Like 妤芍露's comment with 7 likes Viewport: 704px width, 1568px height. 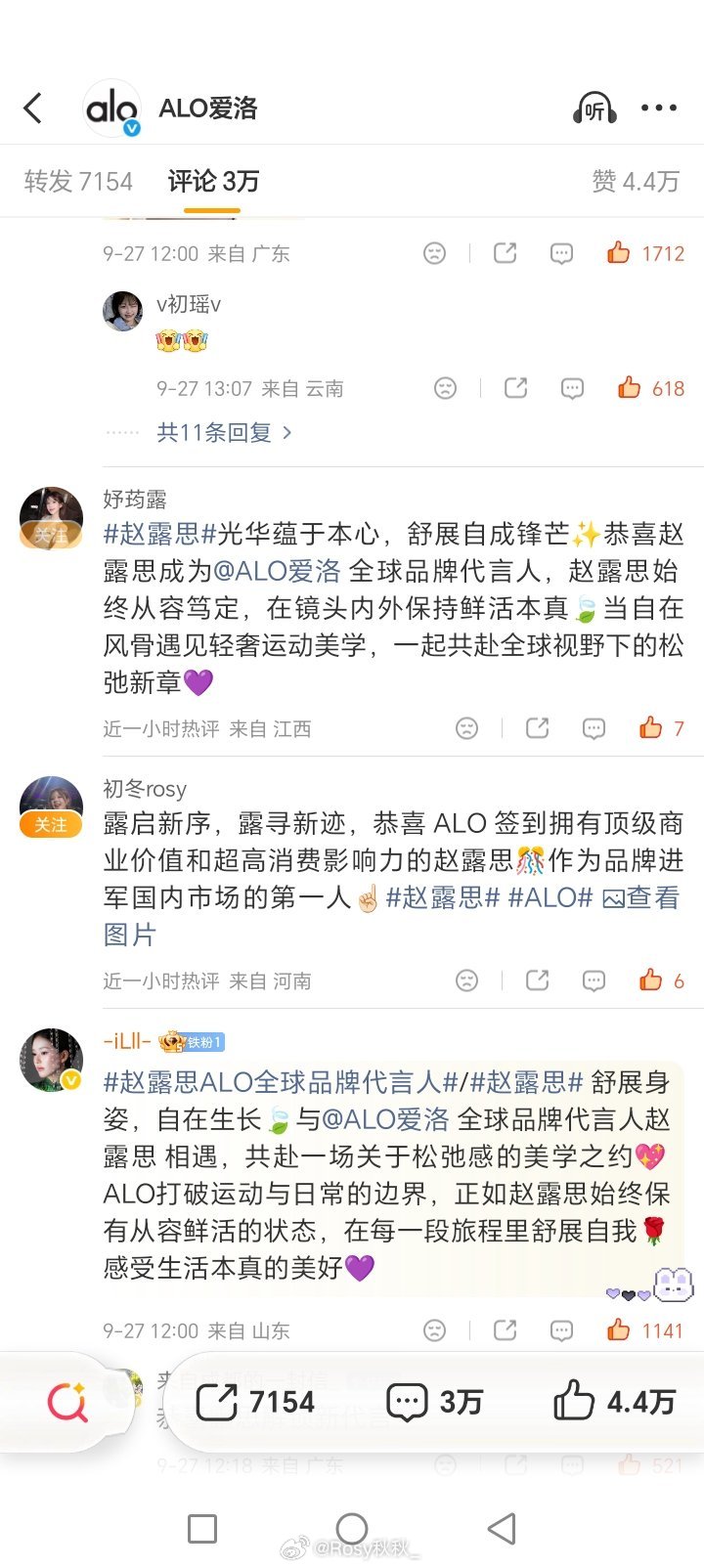662,728
